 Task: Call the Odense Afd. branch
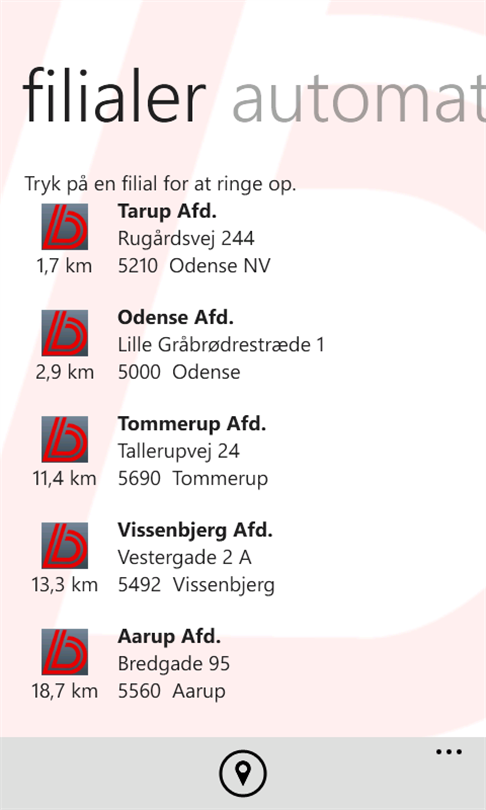[243, 345]
